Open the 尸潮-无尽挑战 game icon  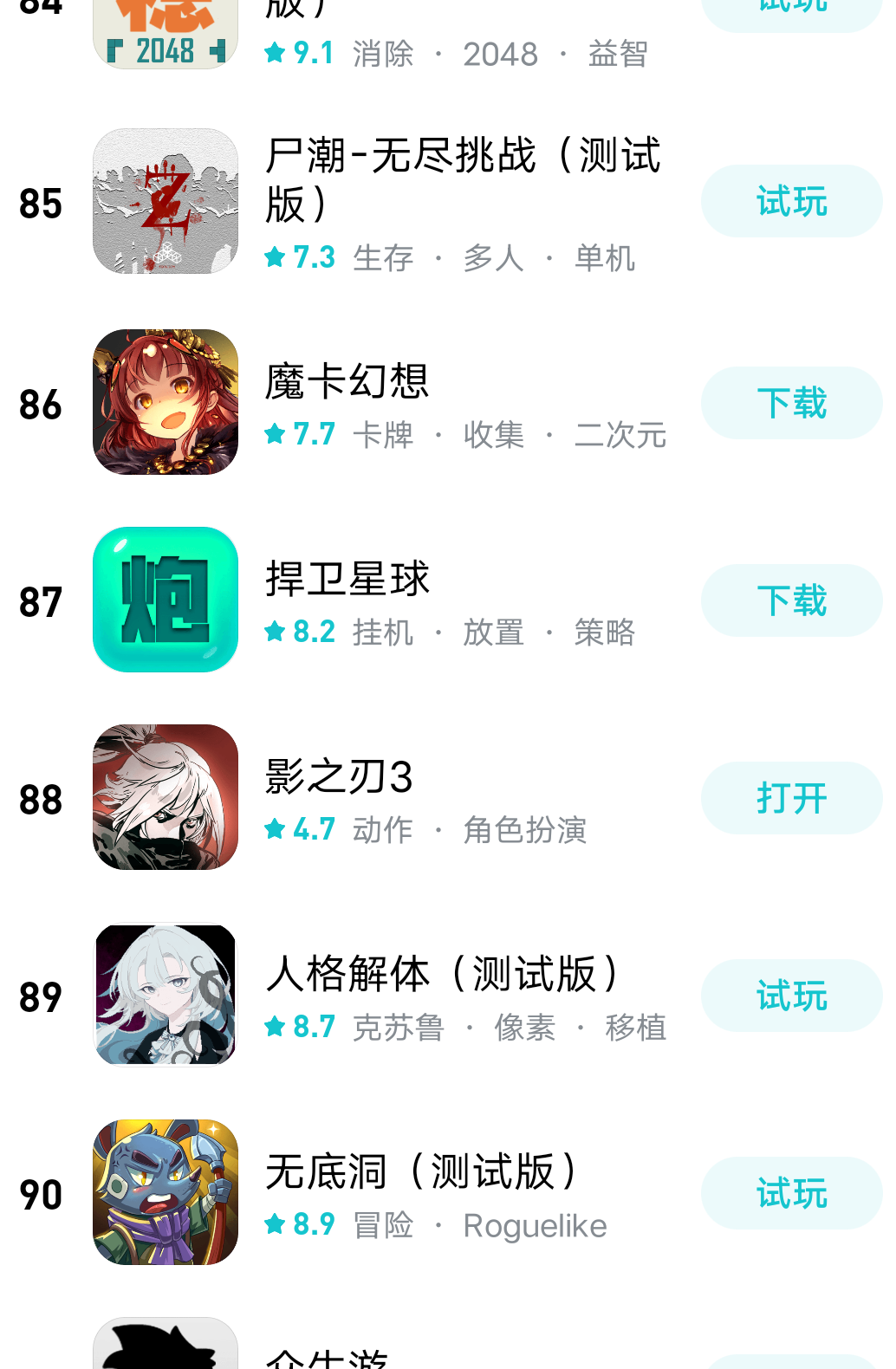pos(165,201)
